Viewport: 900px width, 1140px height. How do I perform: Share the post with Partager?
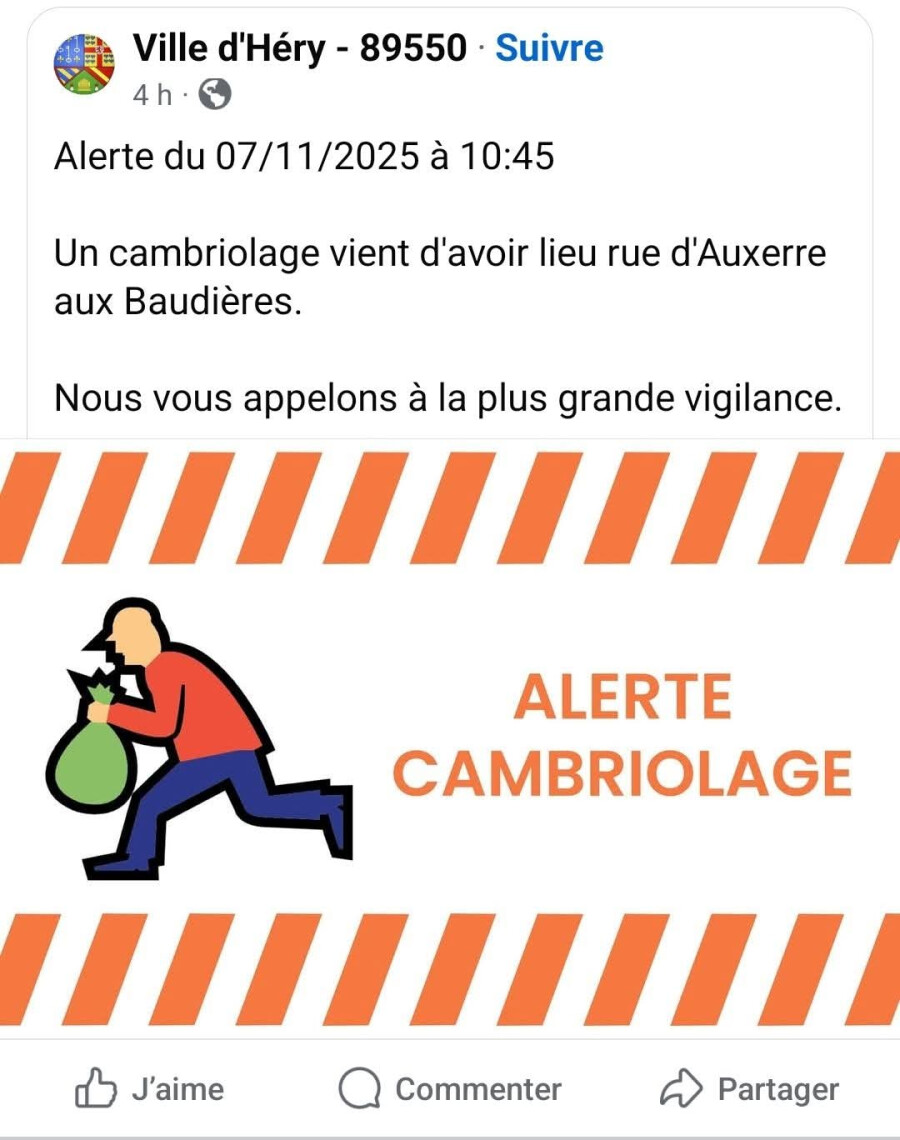click(750, 1088)
